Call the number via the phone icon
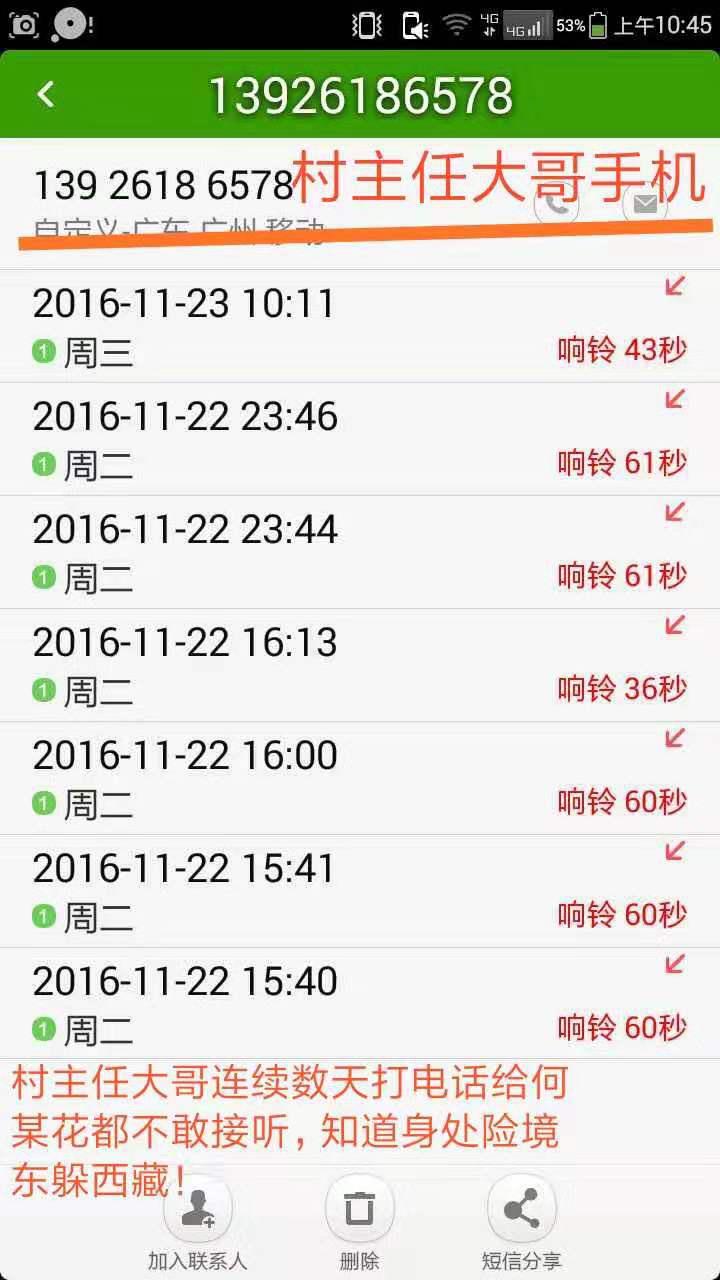 [557, 205]
